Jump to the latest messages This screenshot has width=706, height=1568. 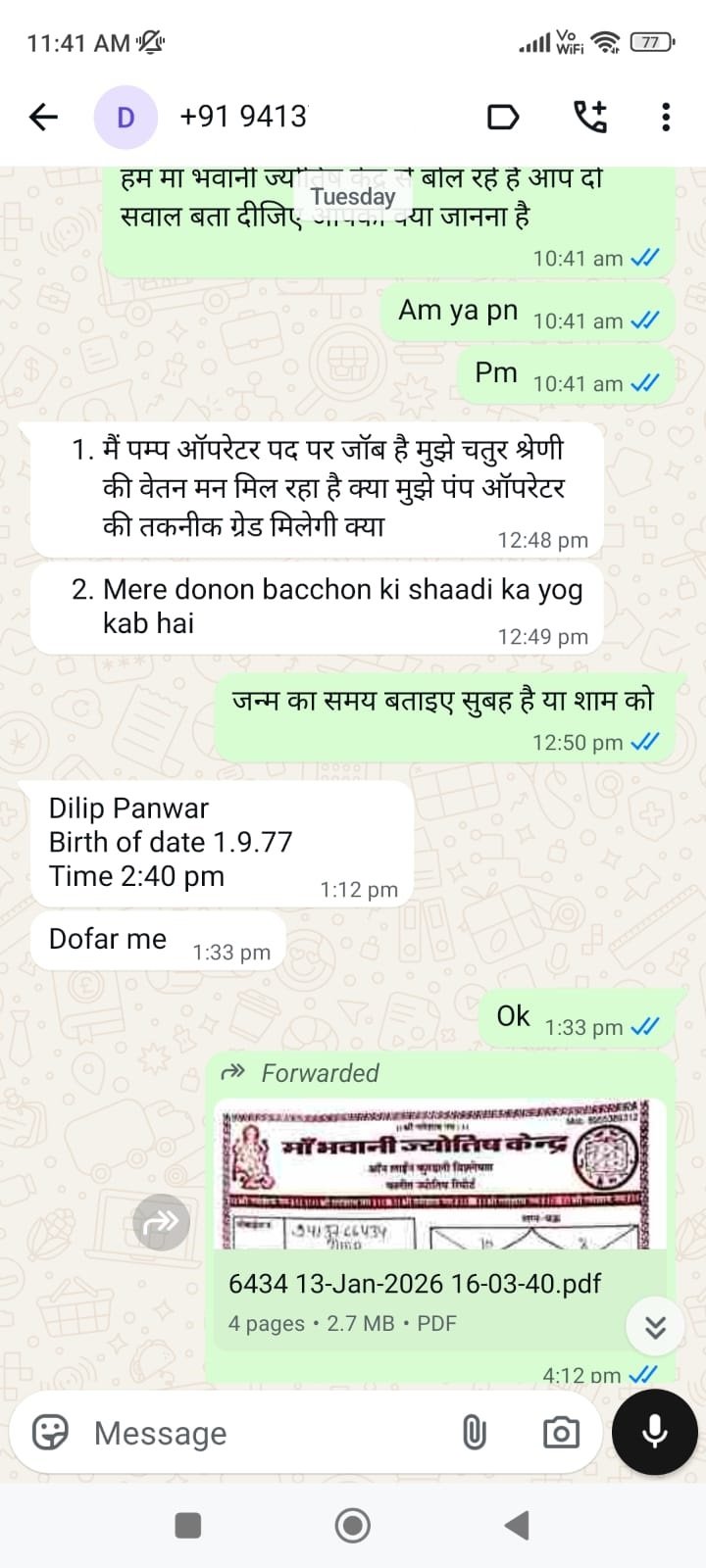[x=655, y=1327]
